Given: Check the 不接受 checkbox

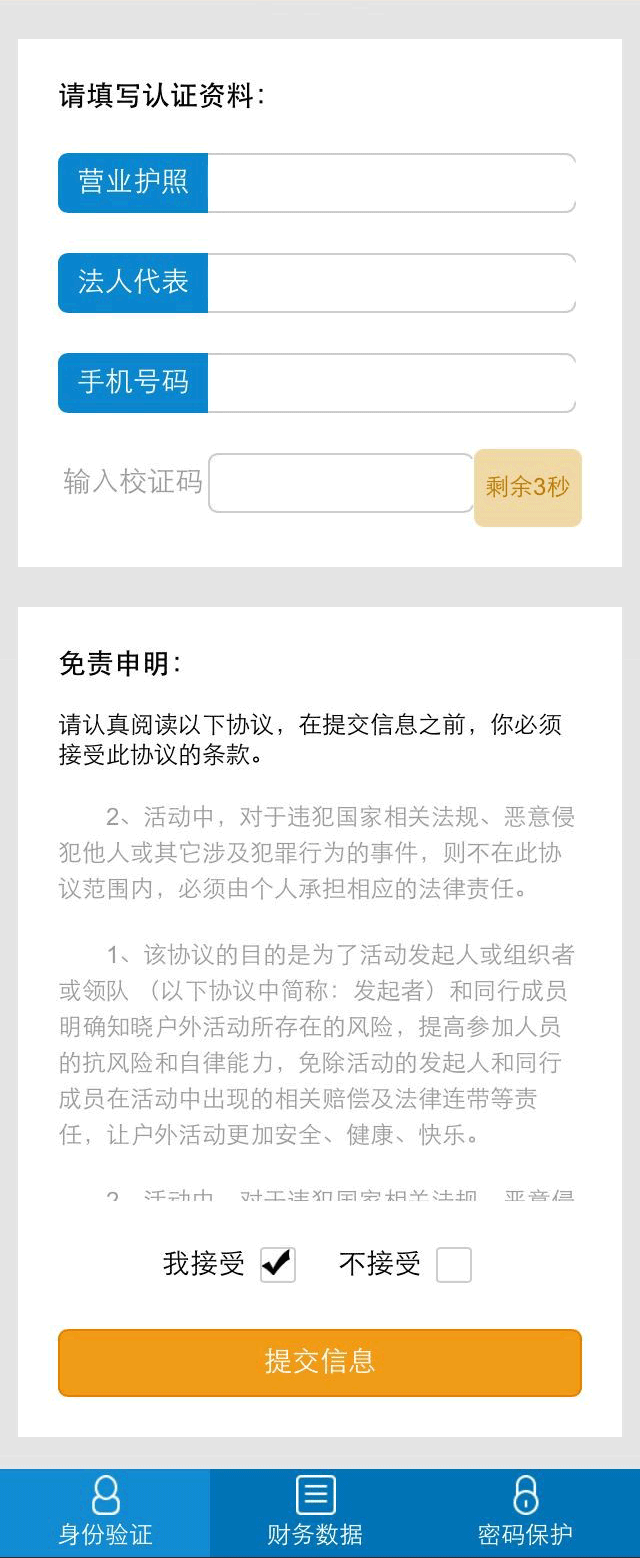Looking at the screenshot, I should point(453,1265).
